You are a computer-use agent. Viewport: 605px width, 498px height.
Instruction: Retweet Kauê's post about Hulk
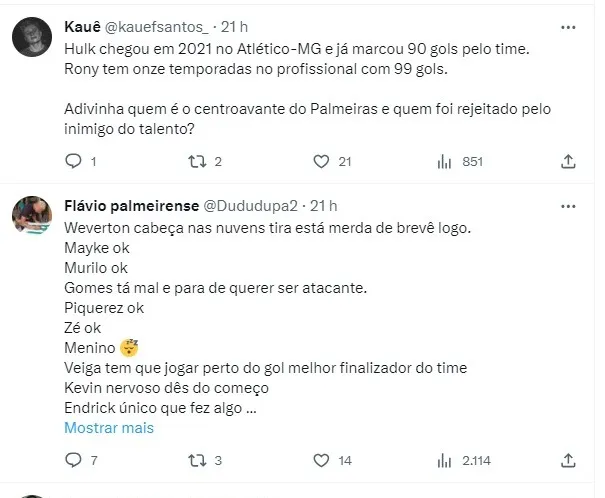pos(197,161)
